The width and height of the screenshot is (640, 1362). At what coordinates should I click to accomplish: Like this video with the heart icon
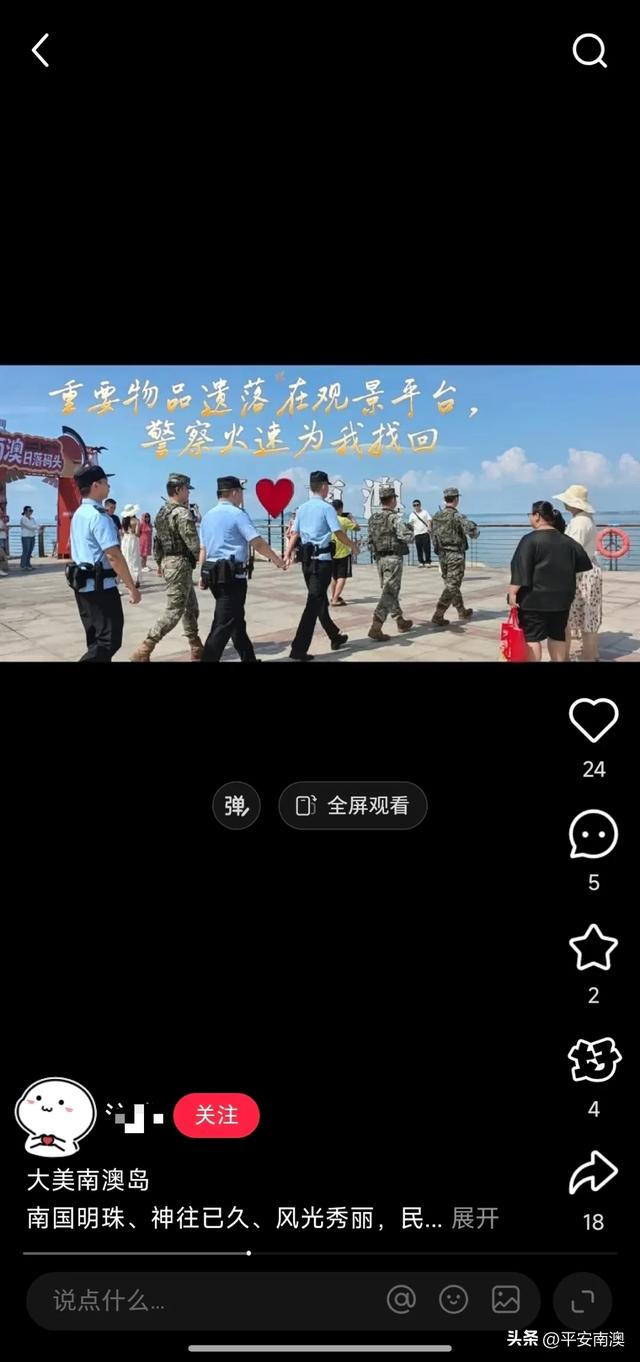pos(593,720)
